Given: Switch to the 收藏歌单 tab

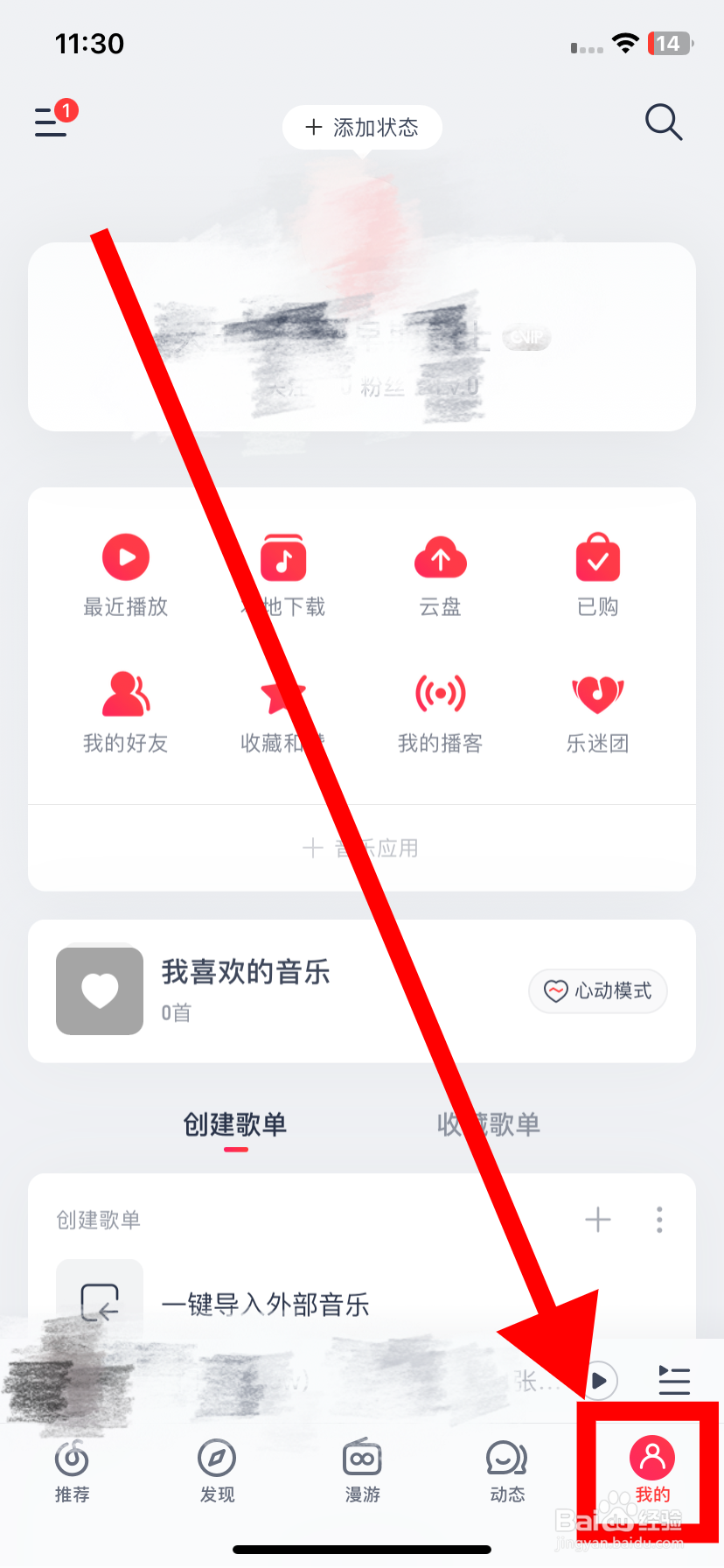Looking at the screenshot, I should tap(487, 1125).
